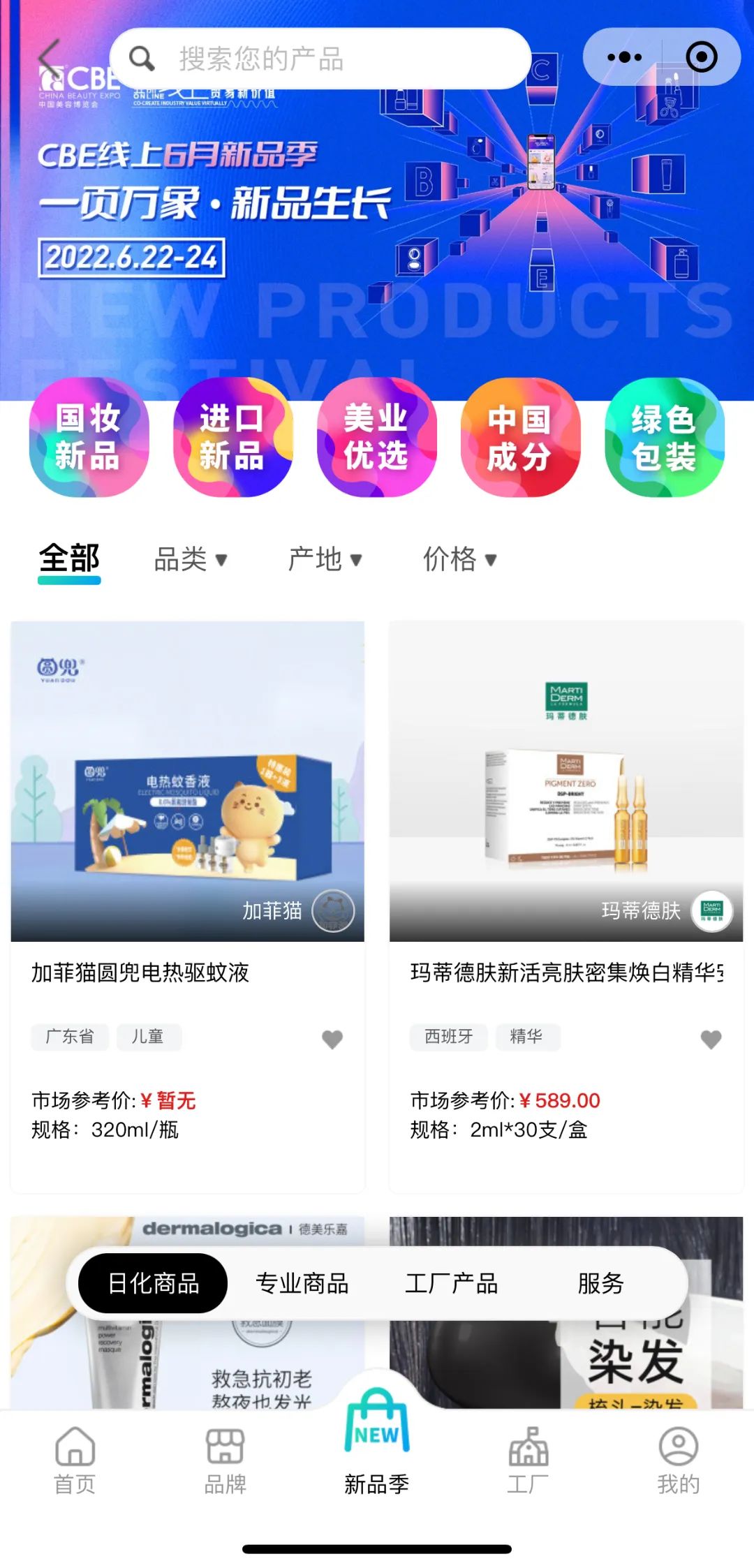Image resolution: width=754 pixels, height=1568 pixels.
Task: Tap the 广东省 tag on the mosquito repellent
Action: pyautogui.click(x=70, y=1037)
